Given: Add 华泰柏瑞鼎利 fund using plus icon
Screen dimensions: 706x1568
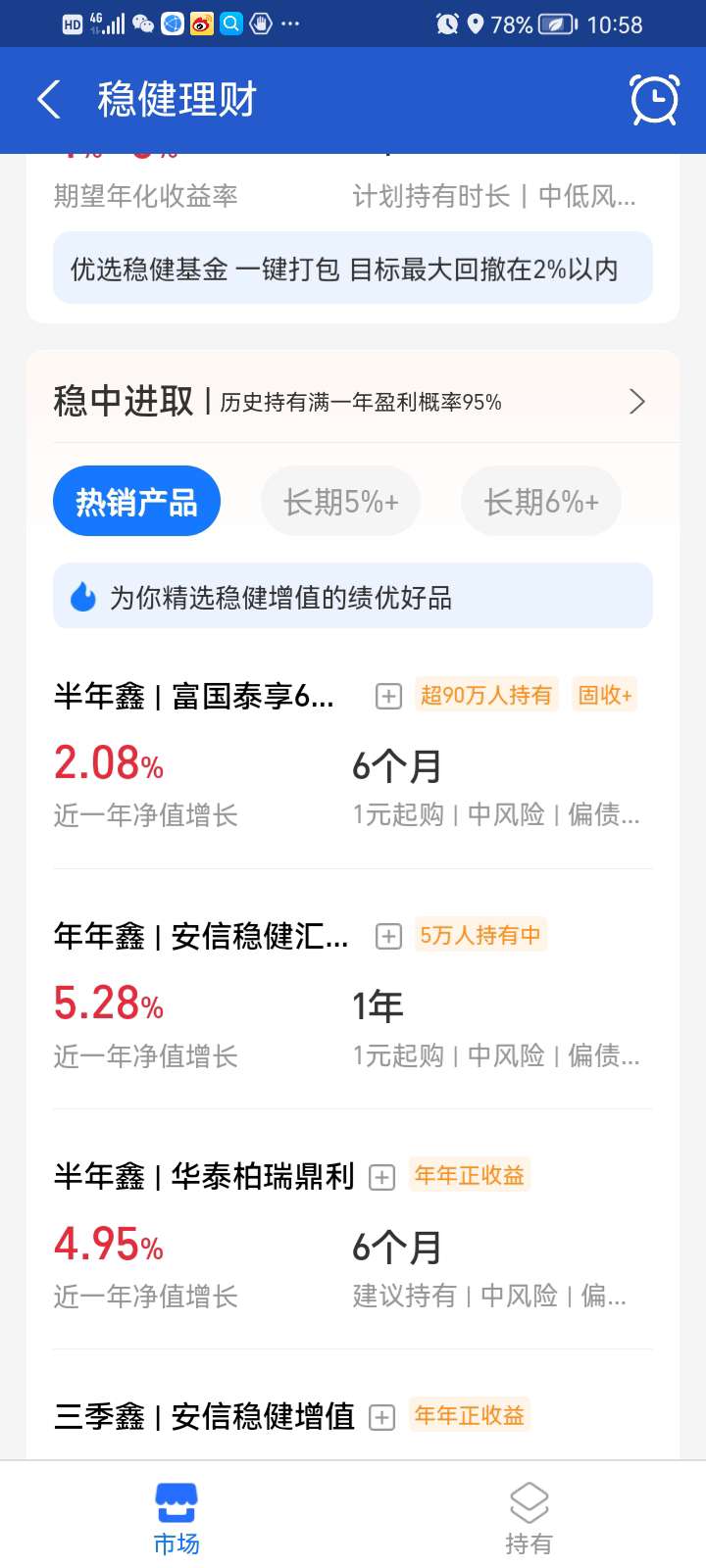Looking at the screenshot, I should (381, 1177).
